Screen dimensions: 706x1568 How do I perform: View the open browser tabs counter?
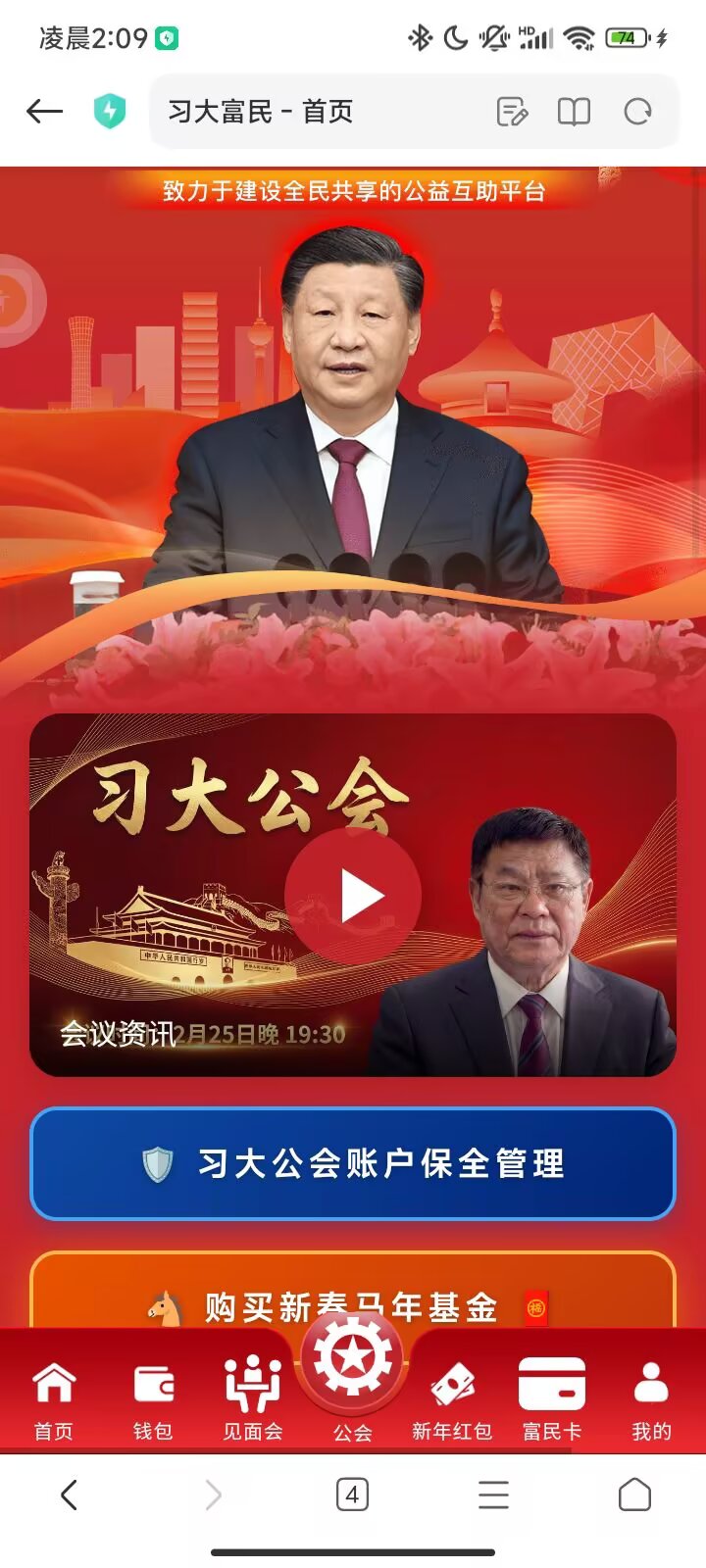pyautogui.click(x=352, y=1494)
